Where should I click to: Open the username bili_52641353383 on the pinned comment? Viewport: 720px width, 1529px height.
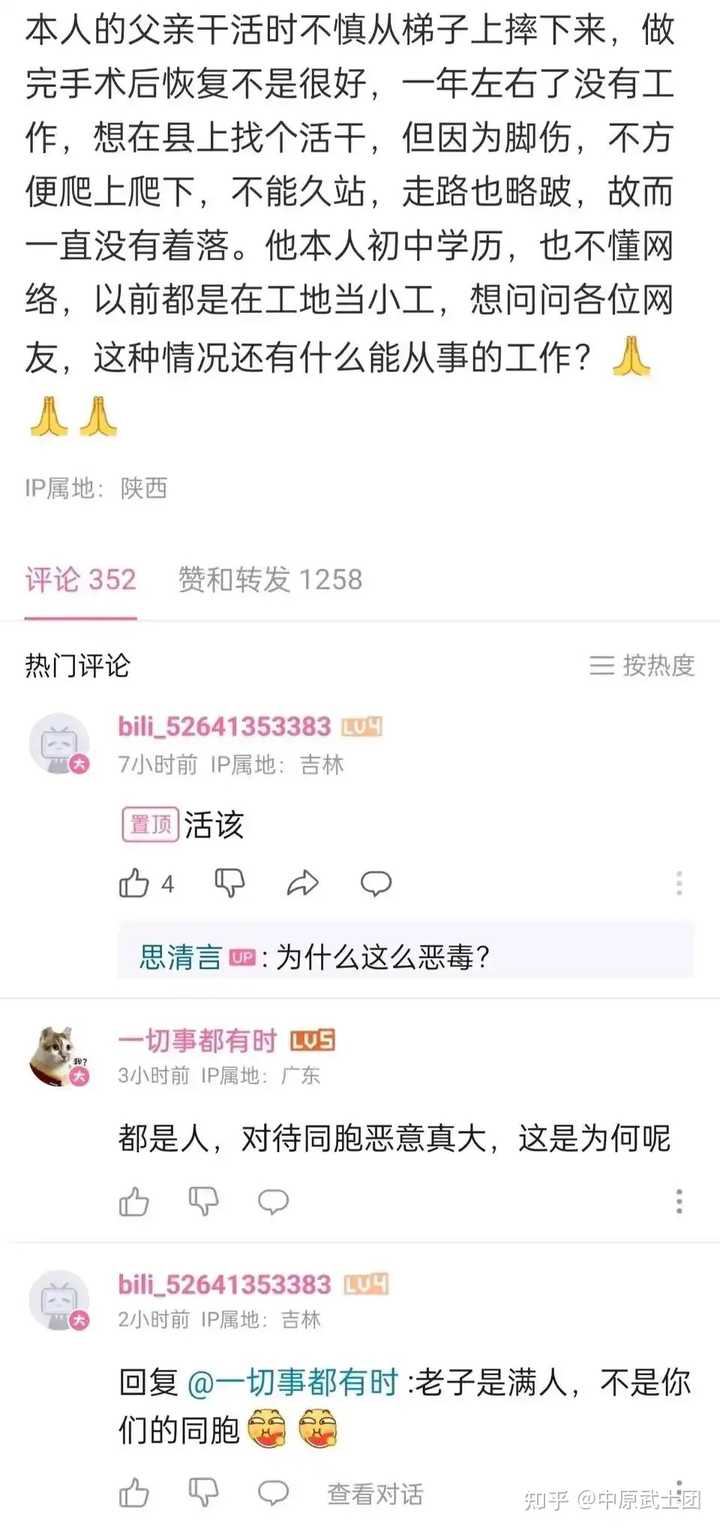pos(224,727)
